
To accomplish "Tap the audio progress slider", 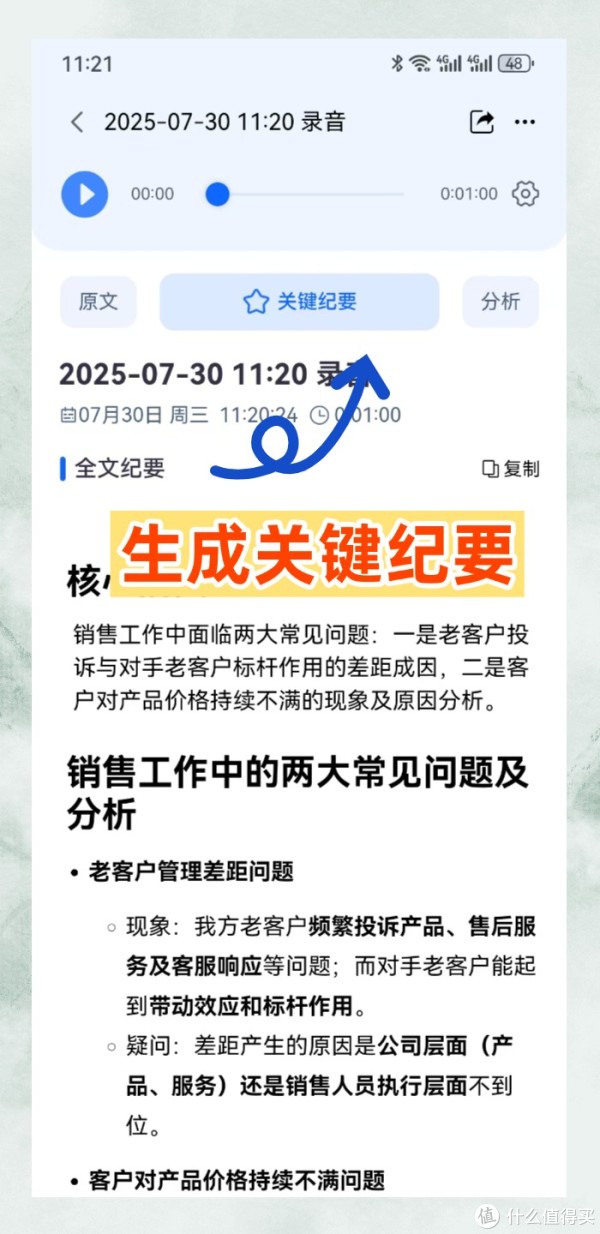I will [x=310, y=194].
